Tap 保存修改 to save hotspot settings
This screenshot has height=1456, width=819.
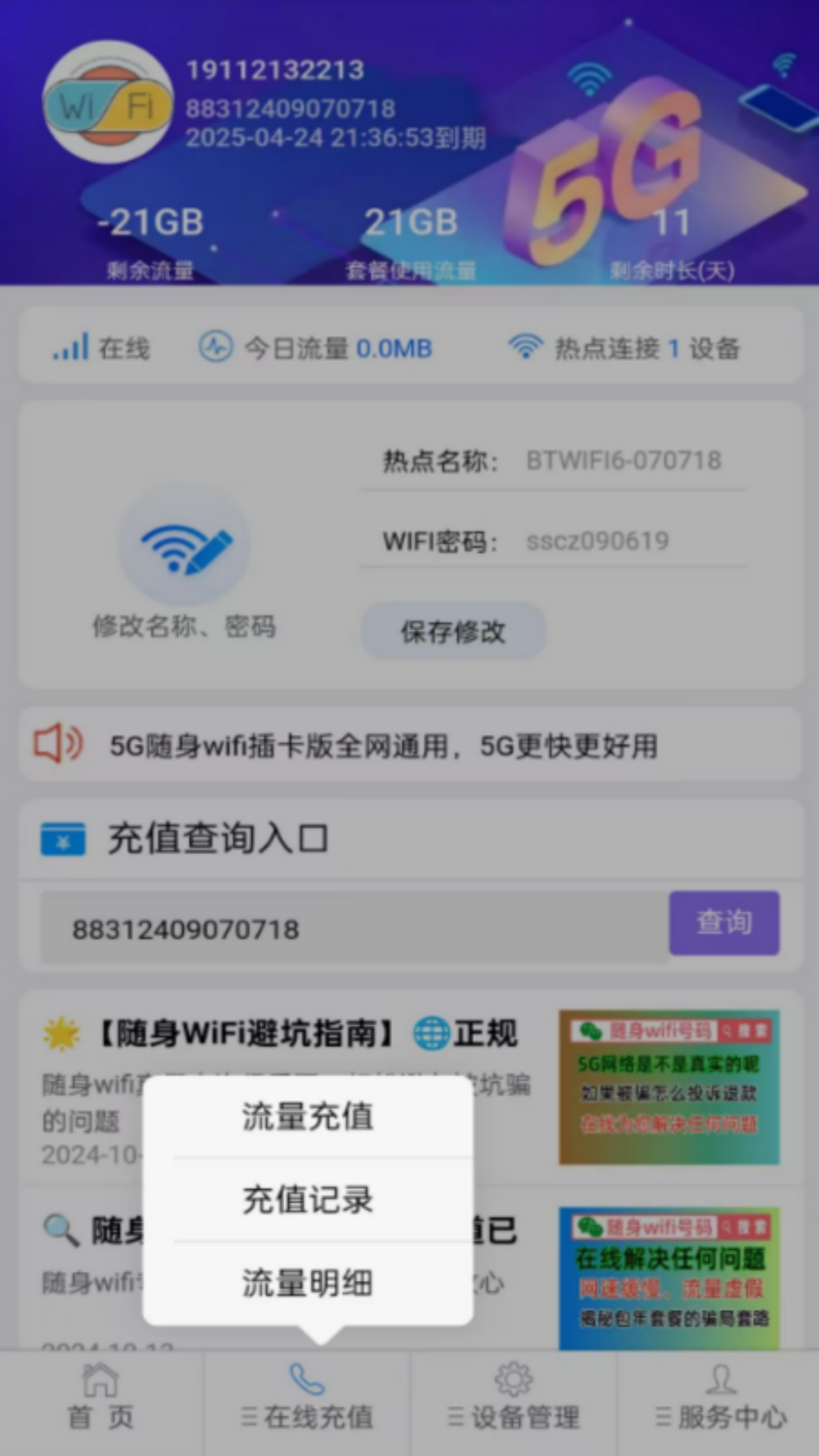(453, 631)
